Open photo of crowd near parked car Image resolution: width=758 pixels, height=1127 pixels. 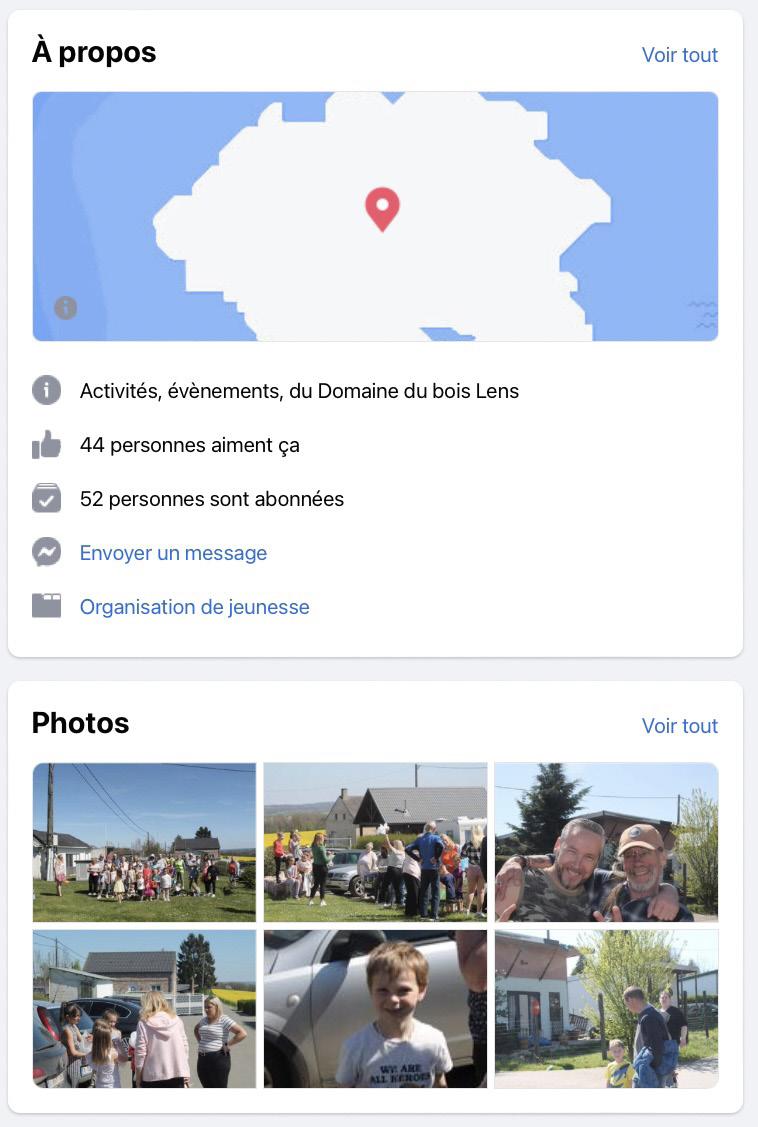[375, 842]
